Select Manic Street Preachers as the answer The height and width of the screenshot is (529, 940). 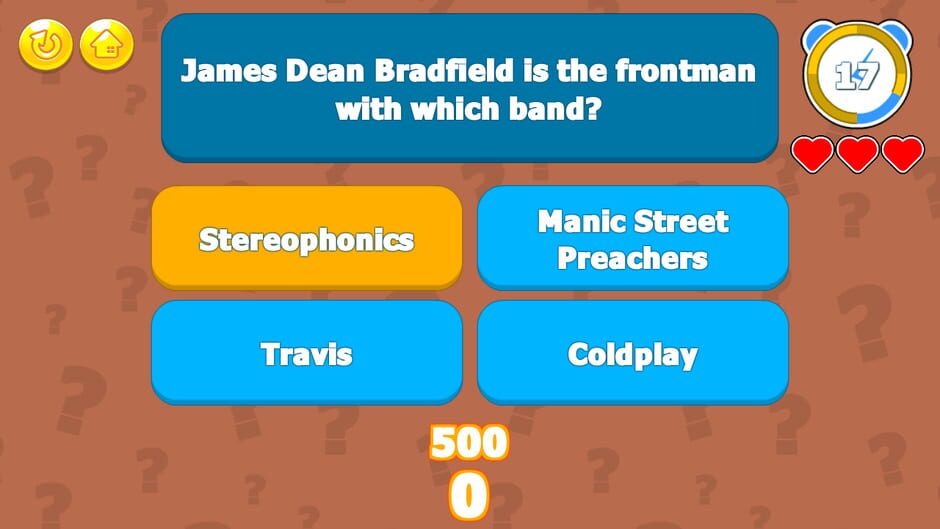632,238
